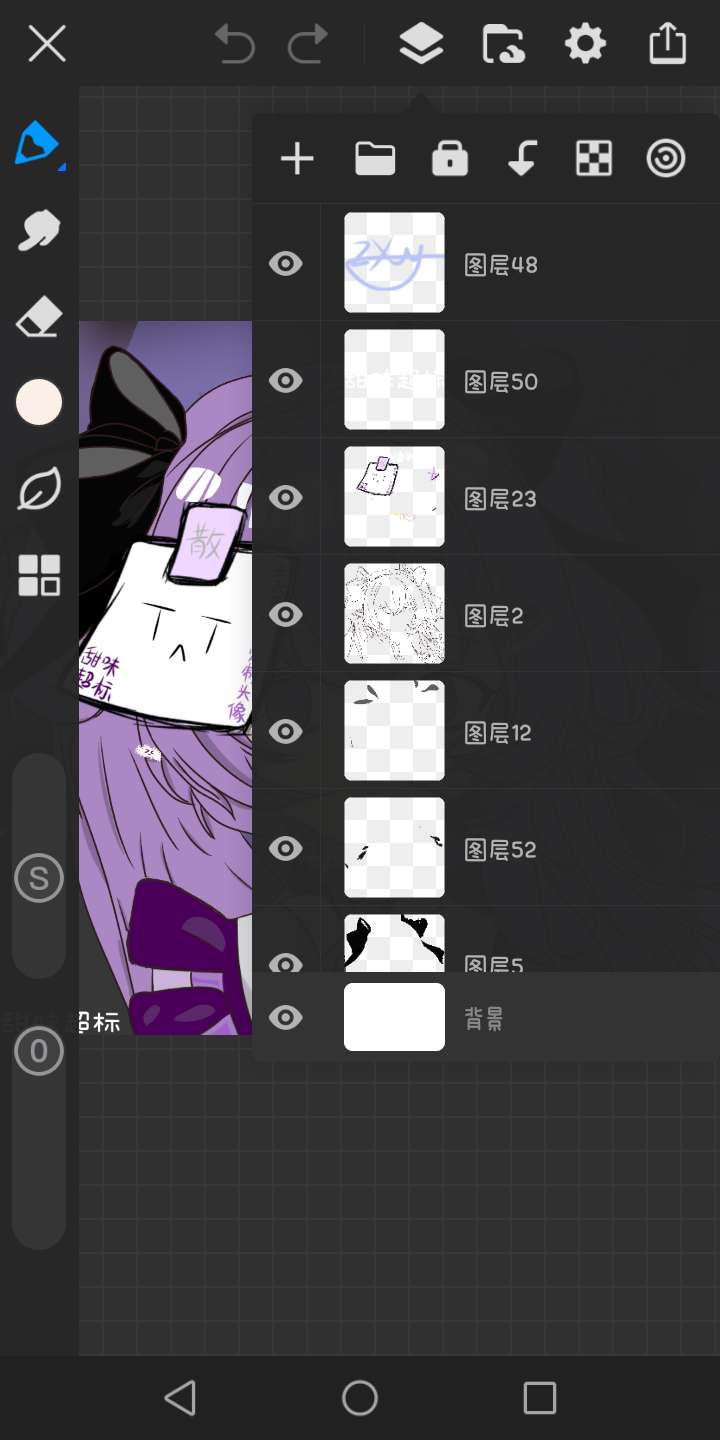Toggle visibility of 图层23

(286, 498)
